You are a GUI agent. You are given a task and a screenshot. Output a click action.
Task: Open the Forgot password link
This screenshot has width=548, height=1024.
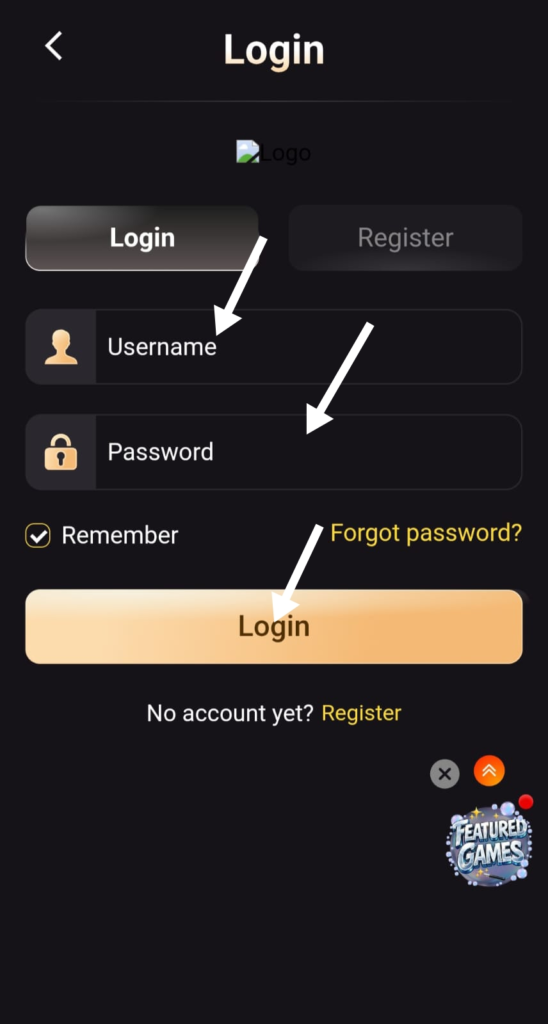pos(426,533)
